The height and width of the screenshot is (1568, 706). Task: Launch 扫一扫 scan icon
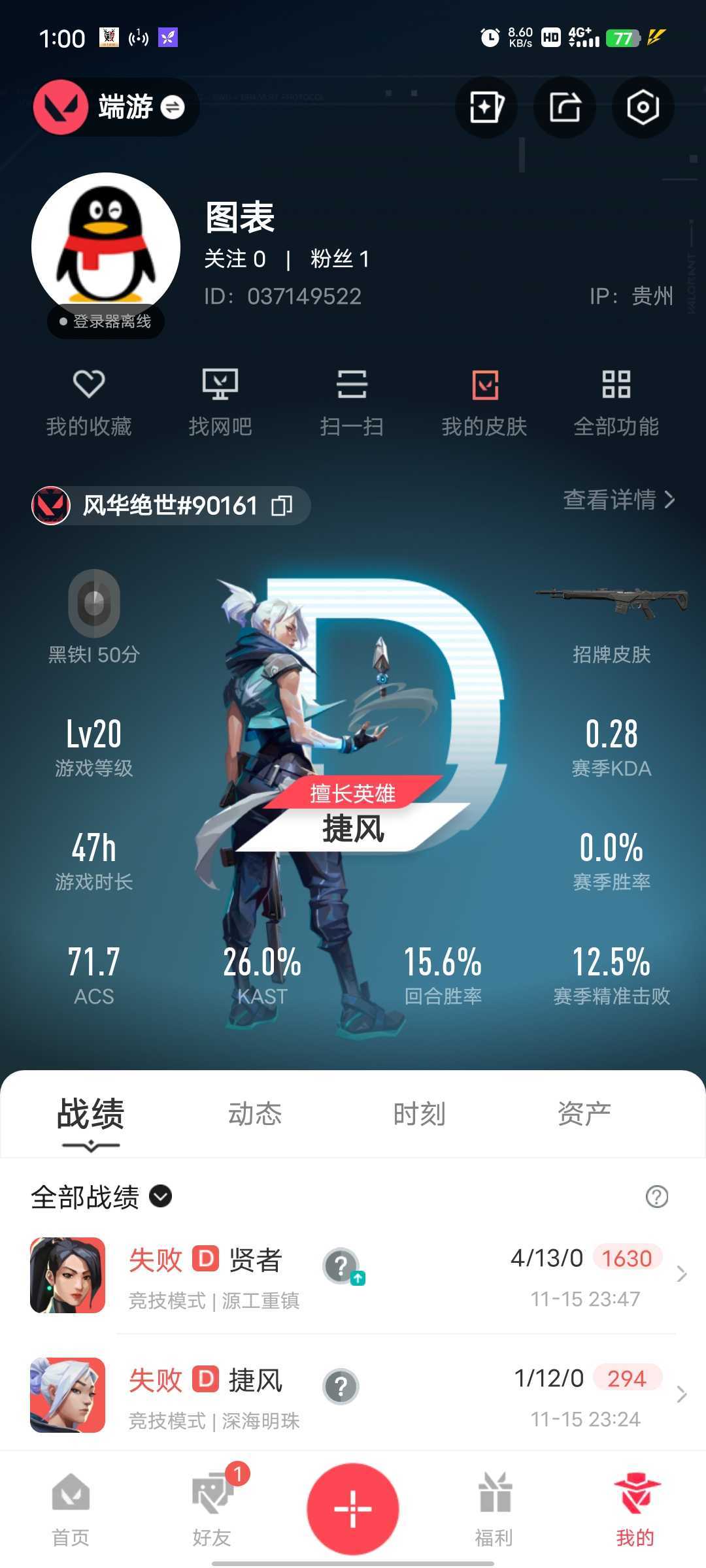352,399
